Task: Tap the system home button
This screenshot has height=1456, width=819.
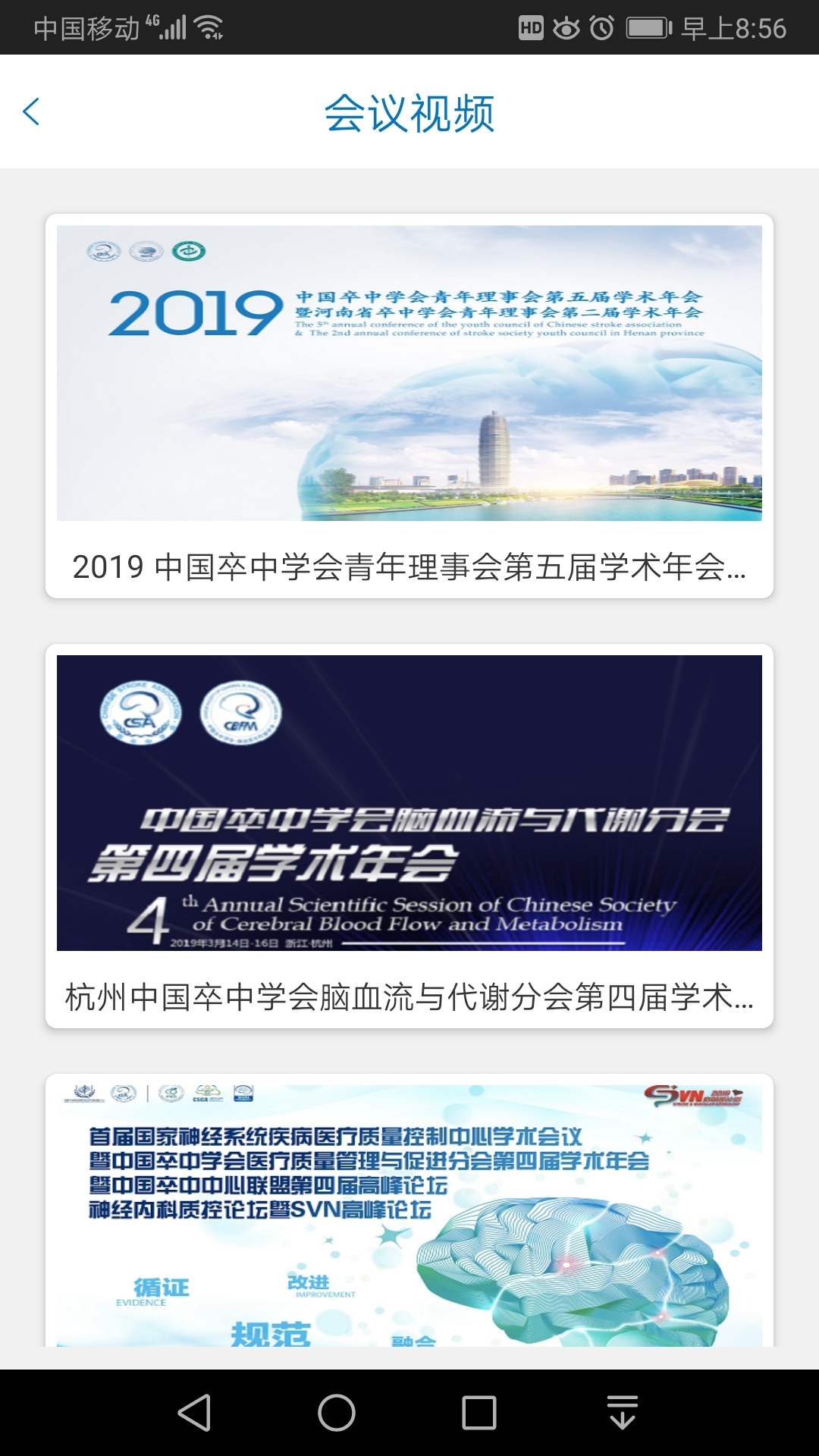Action: point(337,1413)
